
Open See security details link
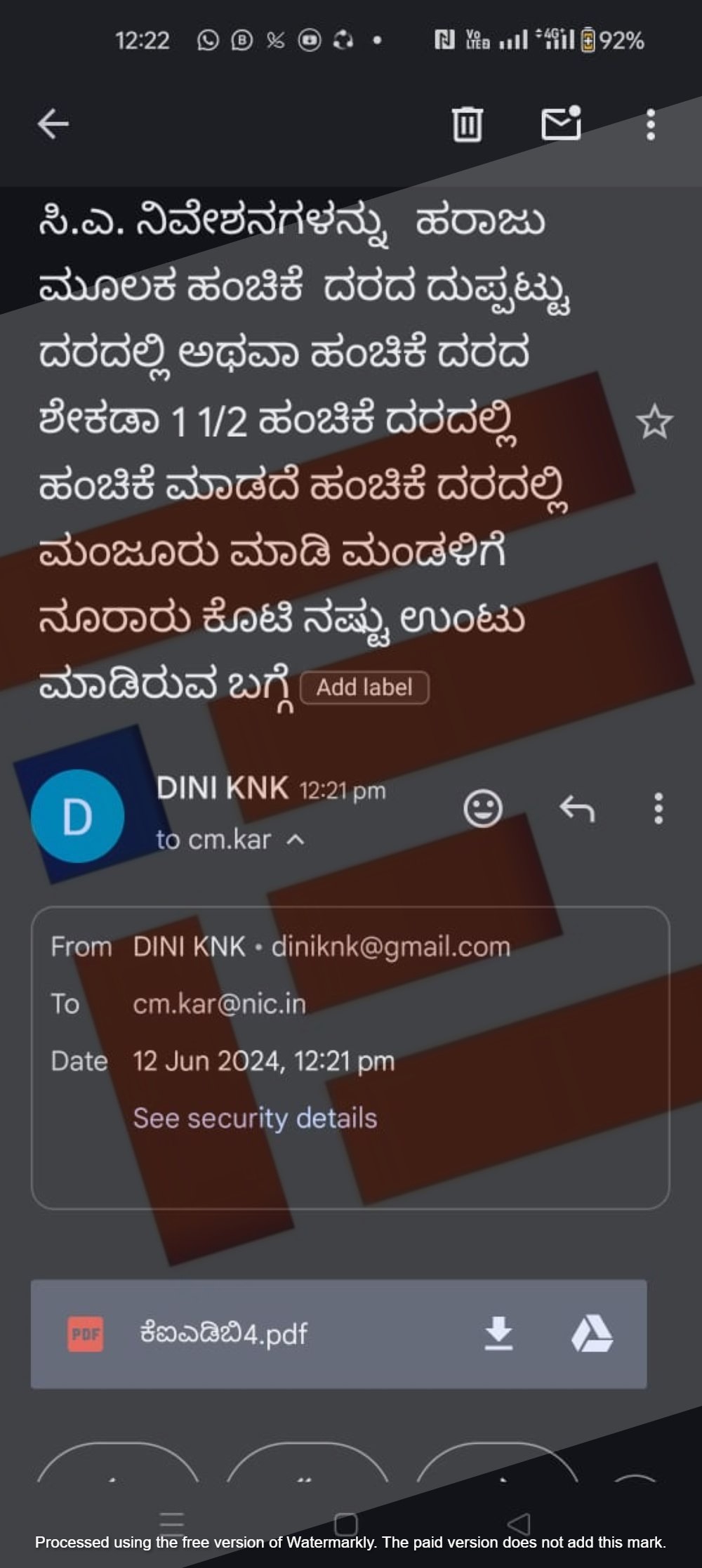click(x=255, y=1118)
